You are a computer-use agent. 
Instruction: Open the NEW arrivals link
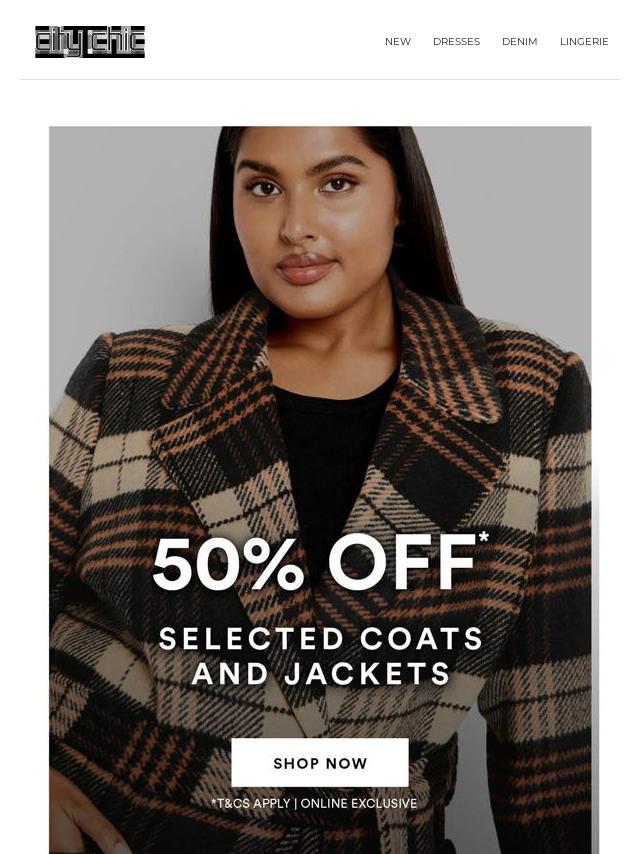[x=397, y=42]
